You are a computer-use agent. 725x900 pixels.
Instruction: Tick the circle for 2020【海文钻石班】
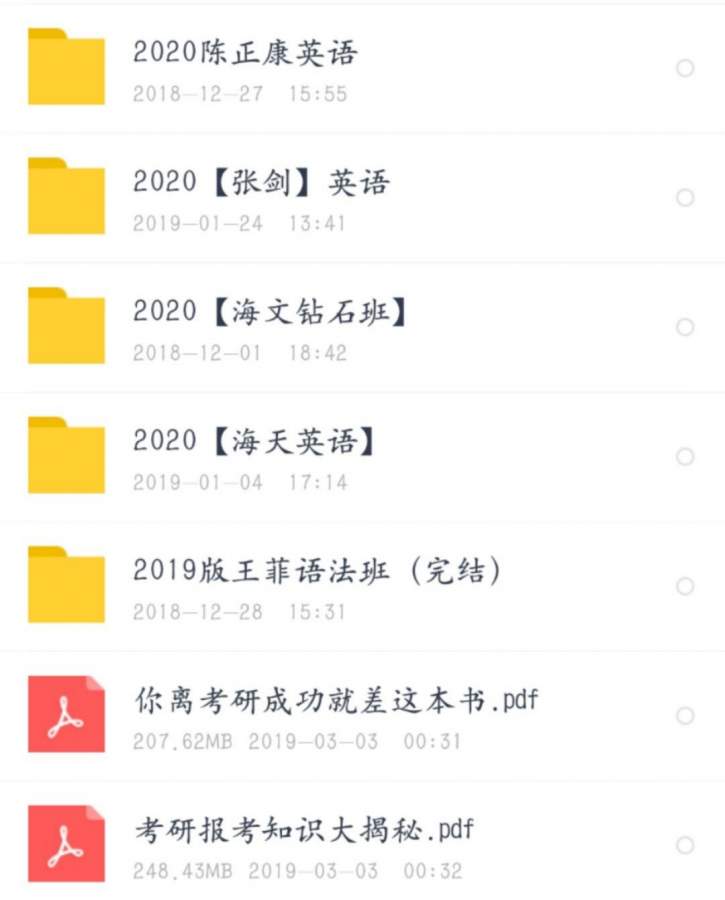click(x=685, y=327)
